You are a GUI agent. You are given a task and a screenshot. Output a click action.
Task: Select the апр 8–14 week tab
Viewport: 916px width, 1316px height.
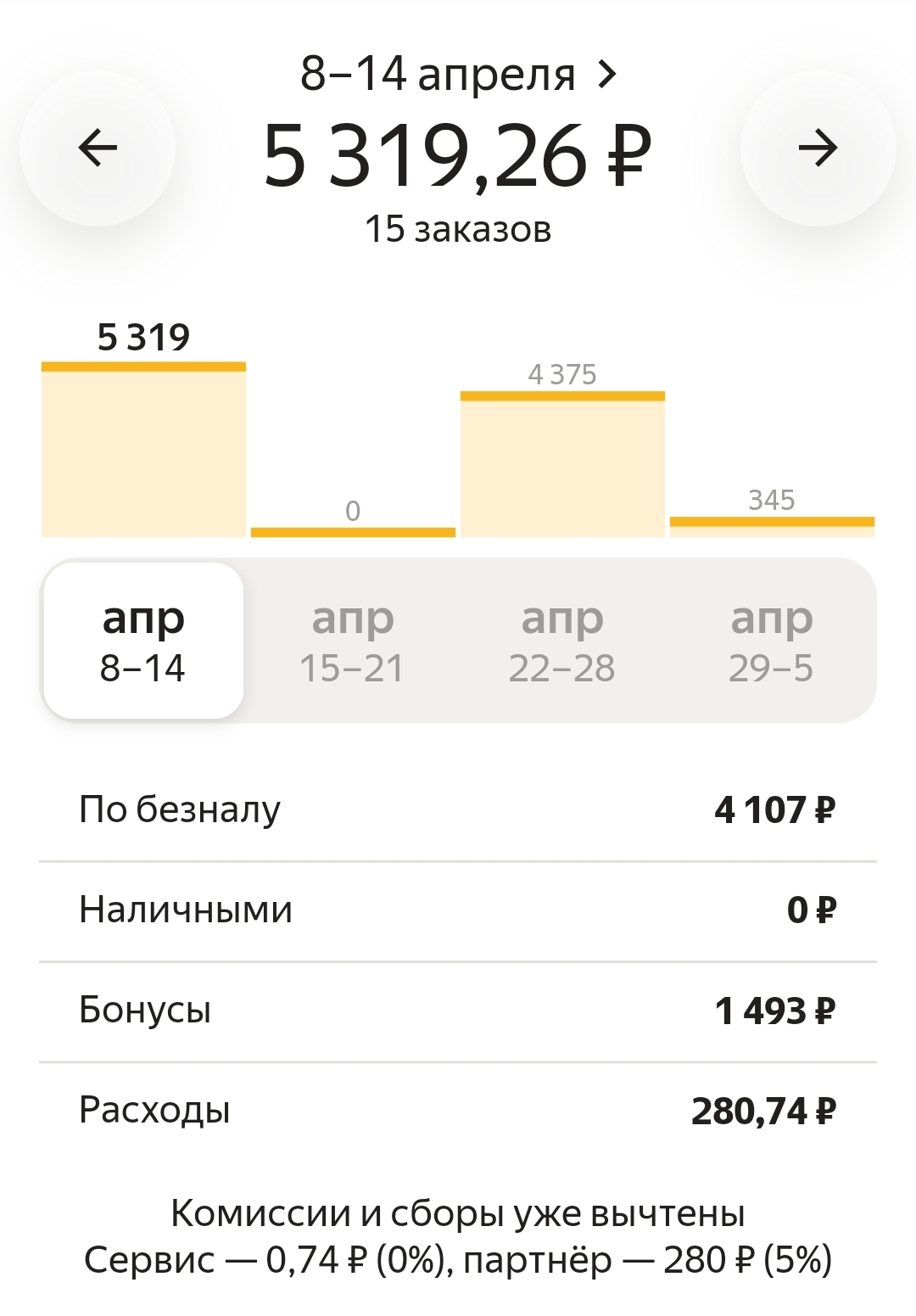tap(143, 641)
